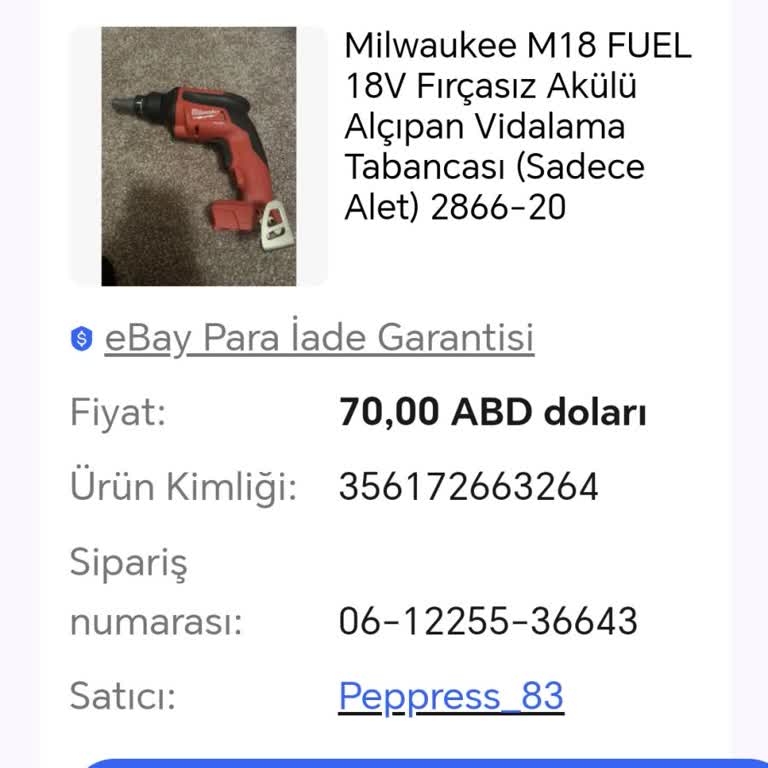Screen dimensions: 768x768
Task: Open the Milwaukee M18 FUEL product image
Action: [198, 156]
